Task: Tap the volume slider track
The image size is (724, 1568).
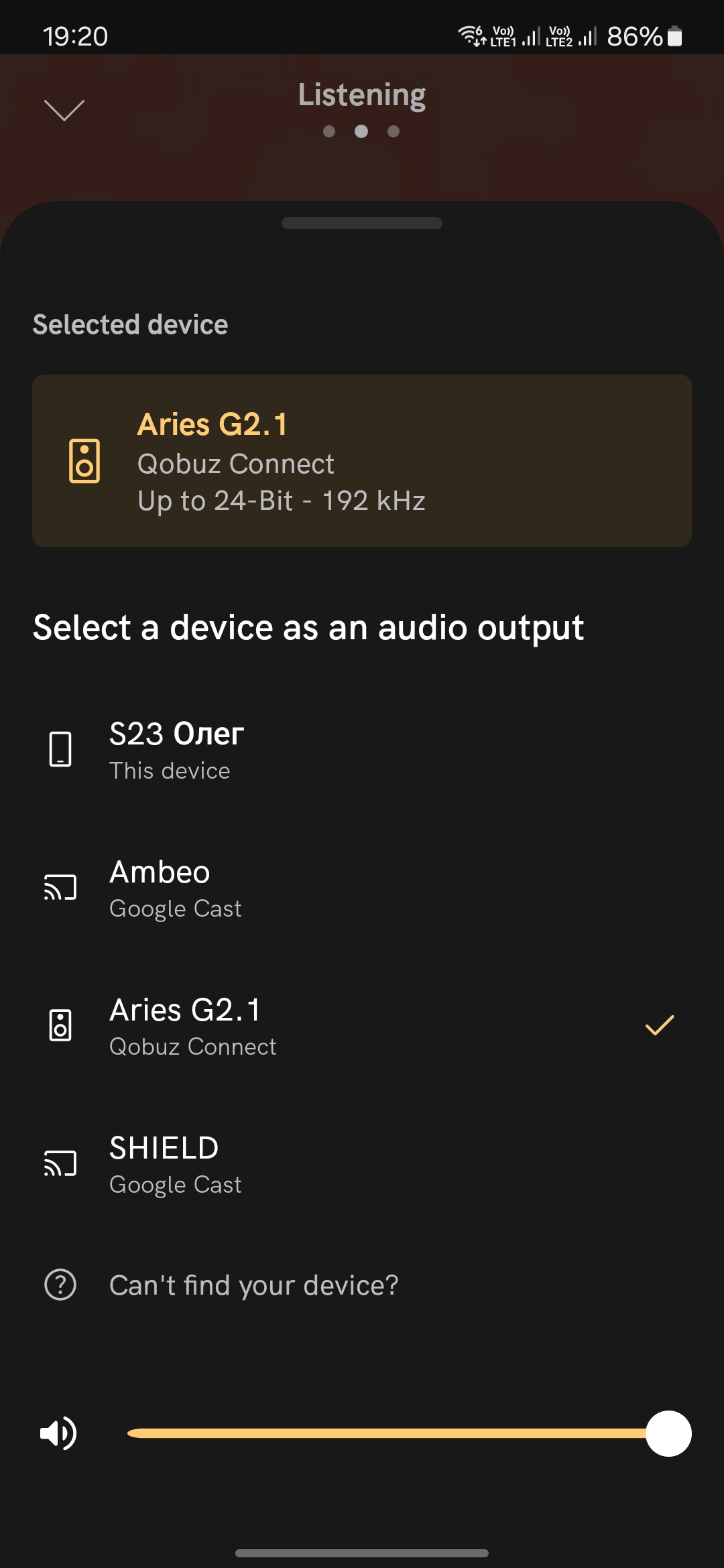Action: [389, 1433]
